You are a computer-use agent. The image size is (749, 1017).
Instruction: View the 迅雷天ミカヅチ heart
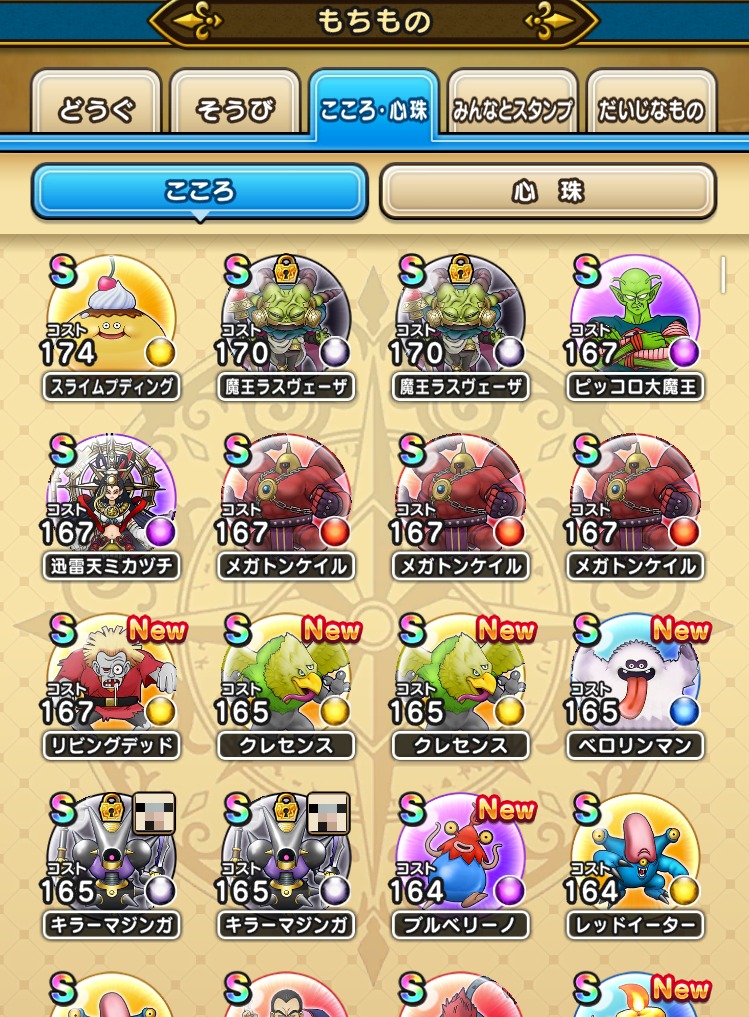(112, 499)
